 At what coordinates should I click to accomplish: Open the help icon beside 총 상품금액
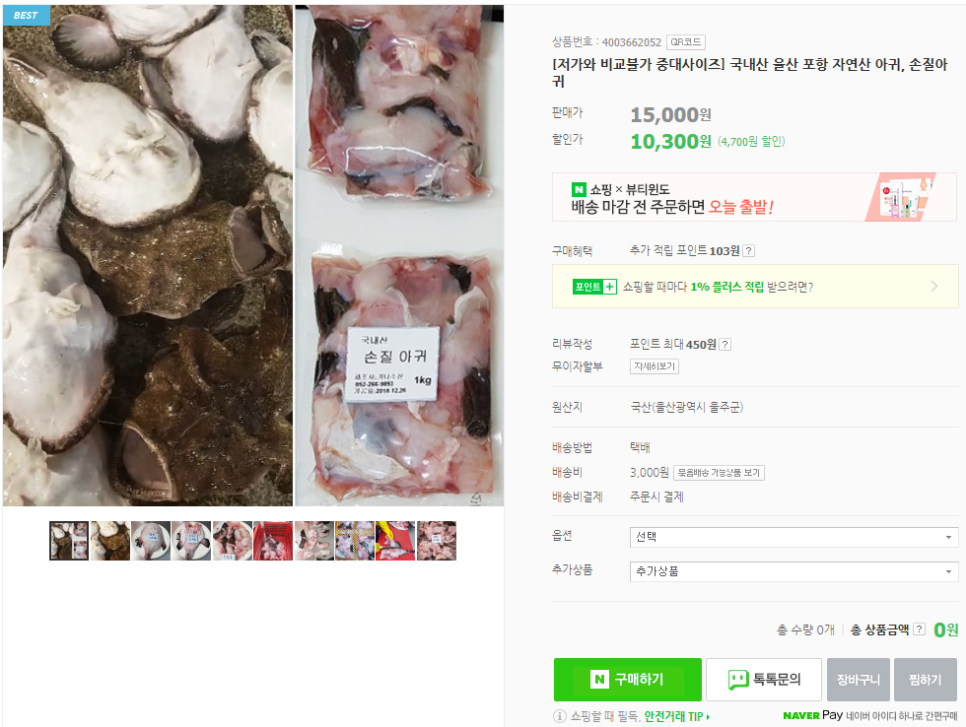click(919, 630)
